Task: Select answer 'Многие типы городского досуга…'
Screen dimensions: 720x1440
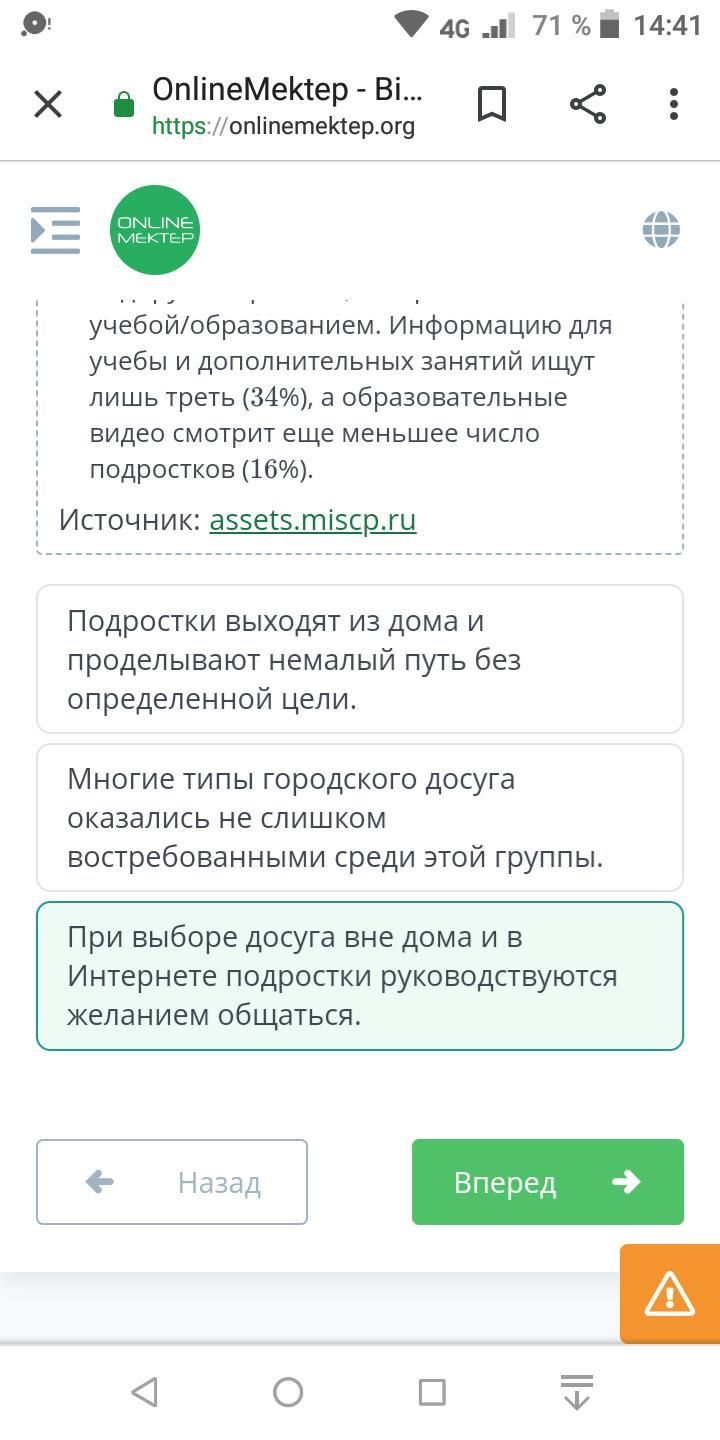Action: coord(360,817)
